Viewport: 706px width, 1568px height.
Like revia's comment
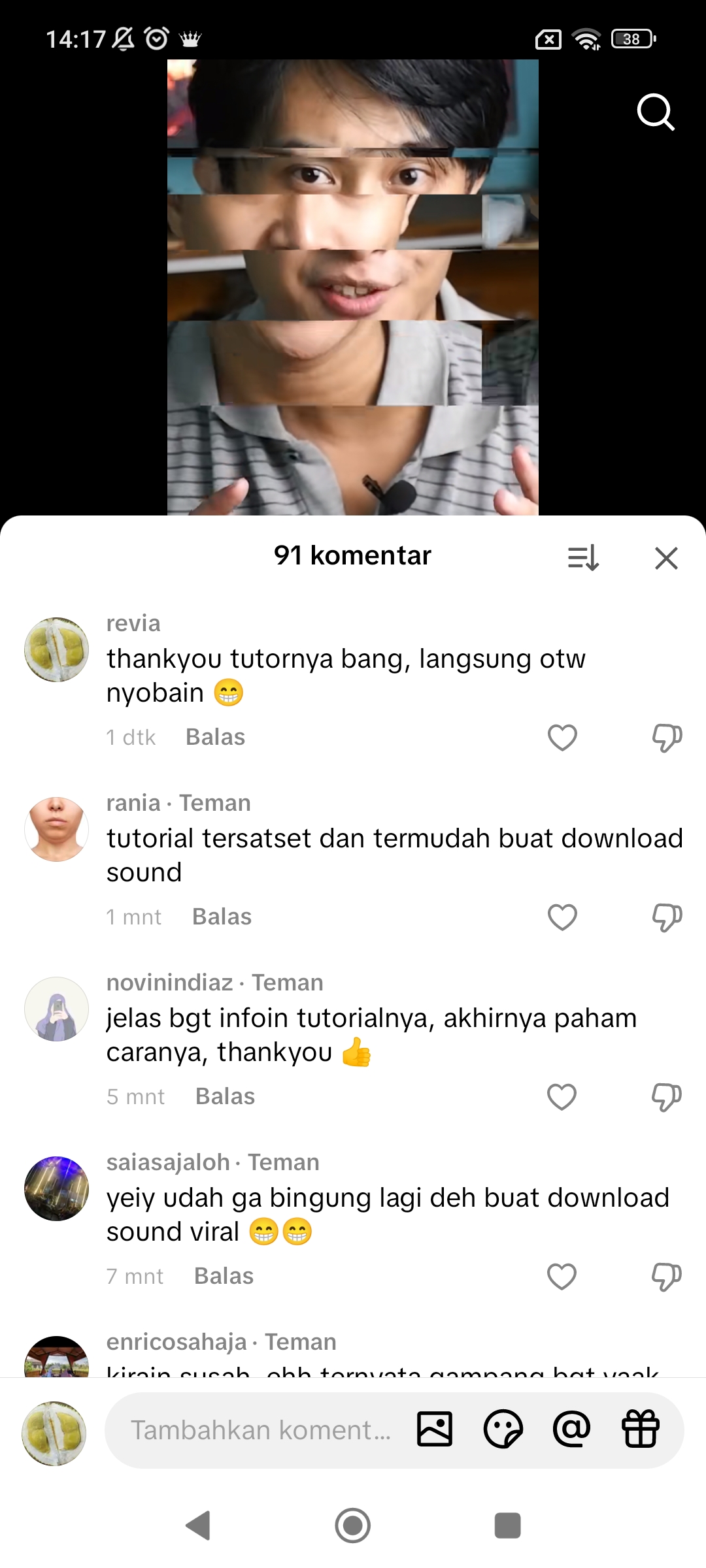tap(562, 738)
